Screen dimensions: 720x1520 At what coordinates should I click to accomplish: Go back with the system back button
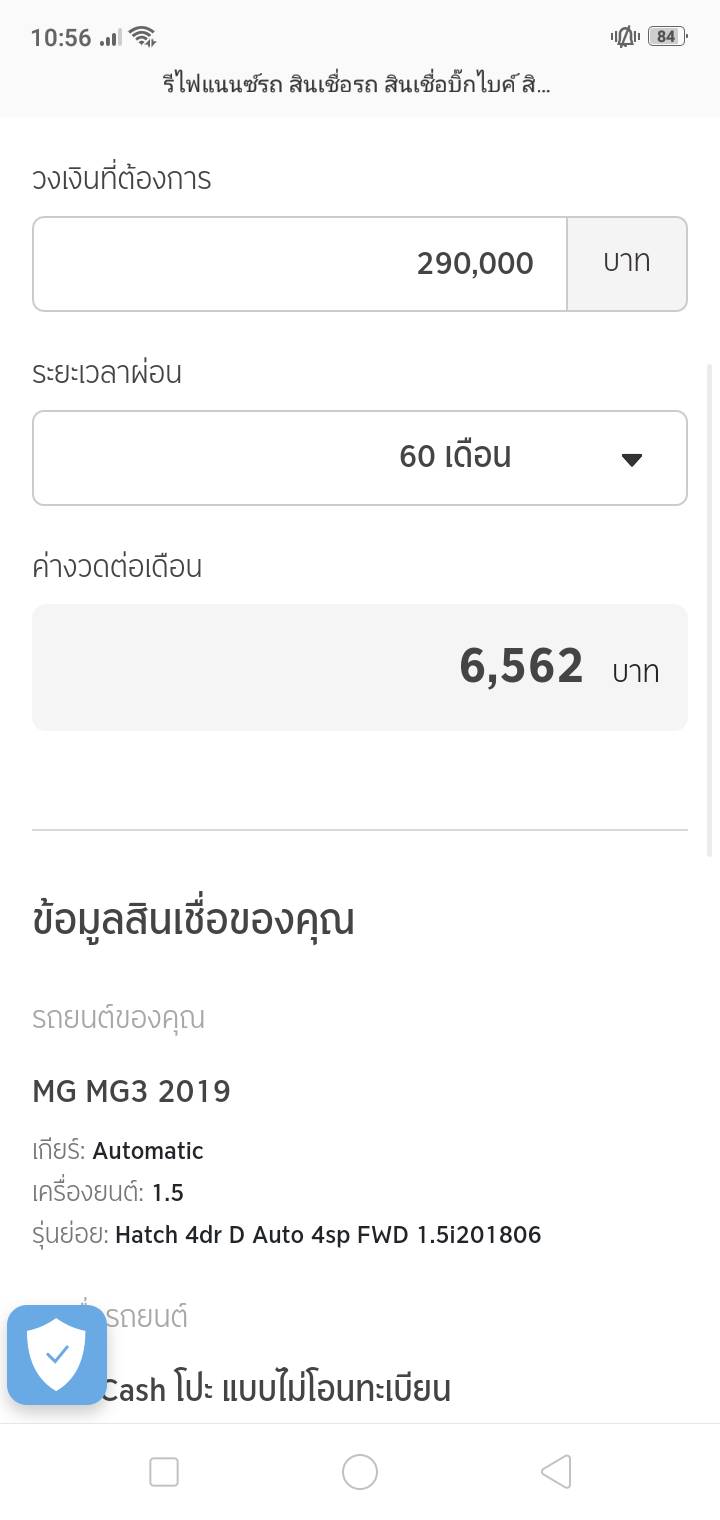556,1472
